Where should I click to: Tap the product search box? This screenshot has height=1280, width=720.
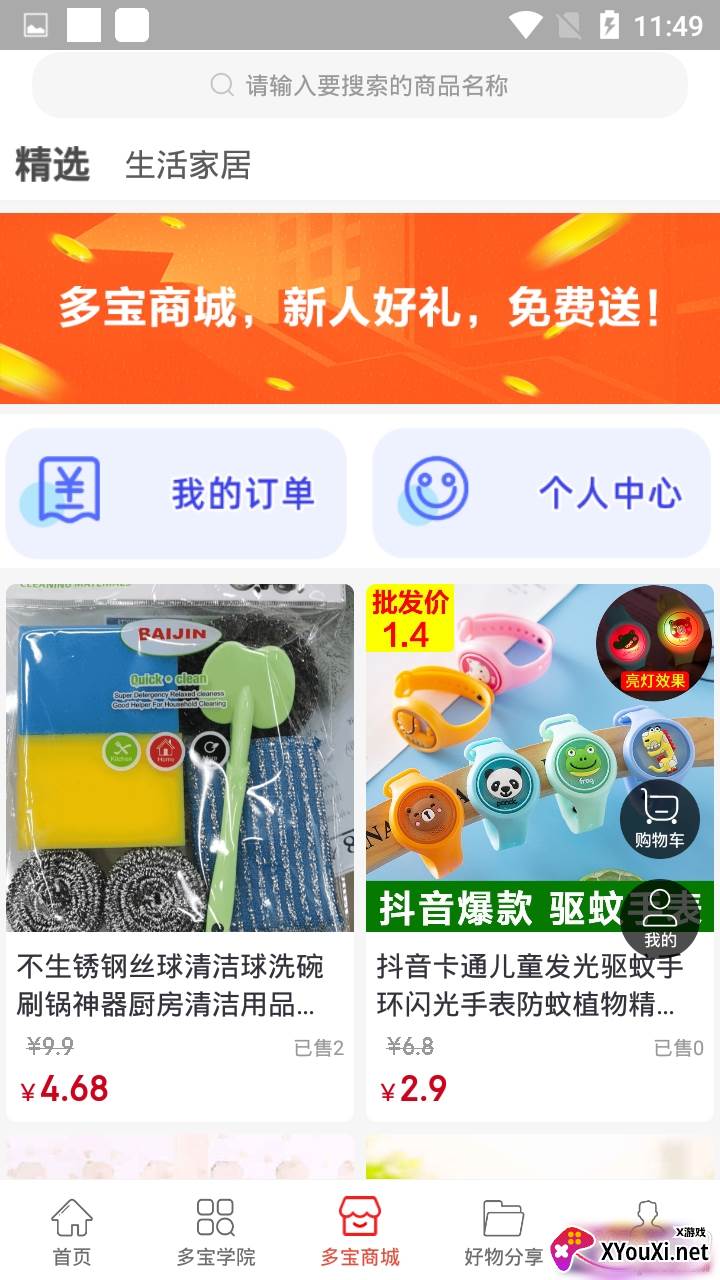tap(360, 85)
